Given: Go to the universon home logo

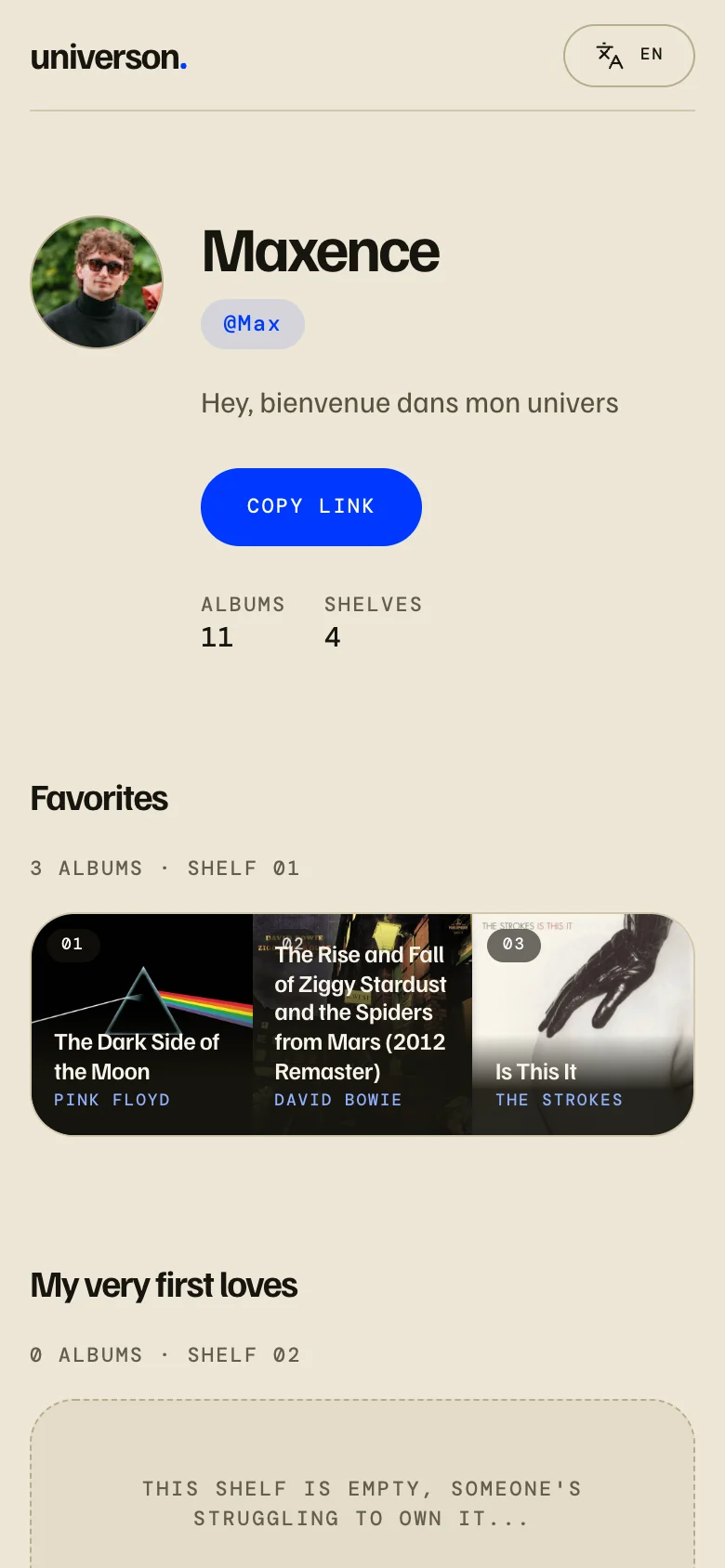Looking at the screenshot, I should point(109,58).
